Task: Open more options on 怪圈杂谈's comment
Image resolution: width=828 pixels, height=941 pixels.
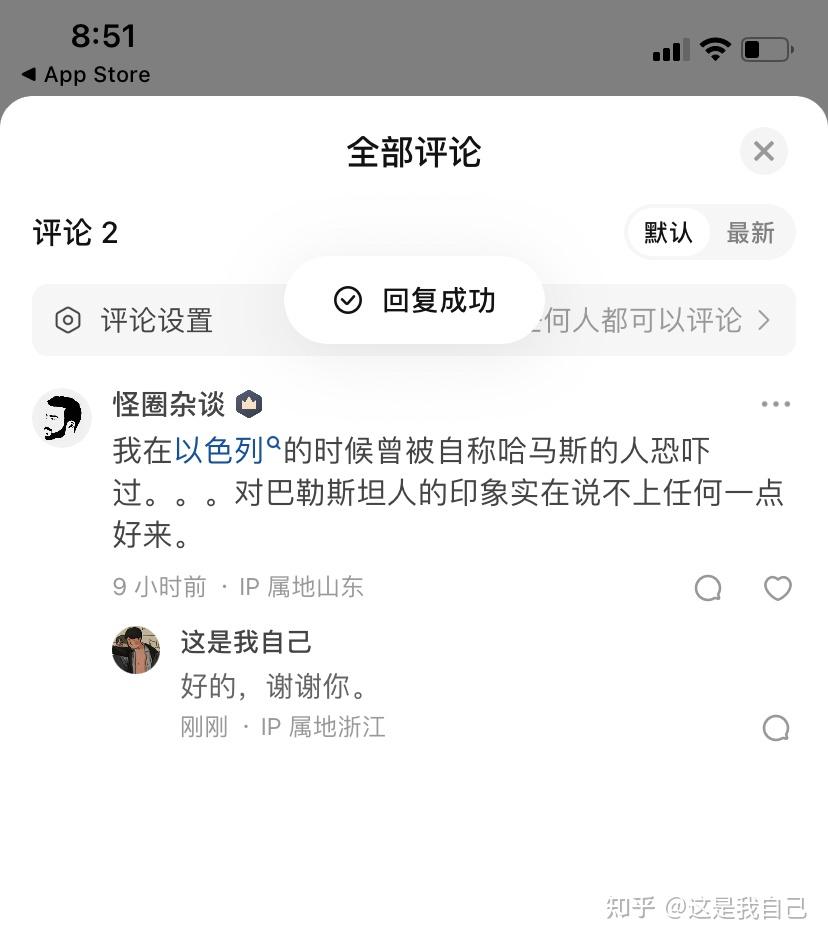Action: [775, 404]
